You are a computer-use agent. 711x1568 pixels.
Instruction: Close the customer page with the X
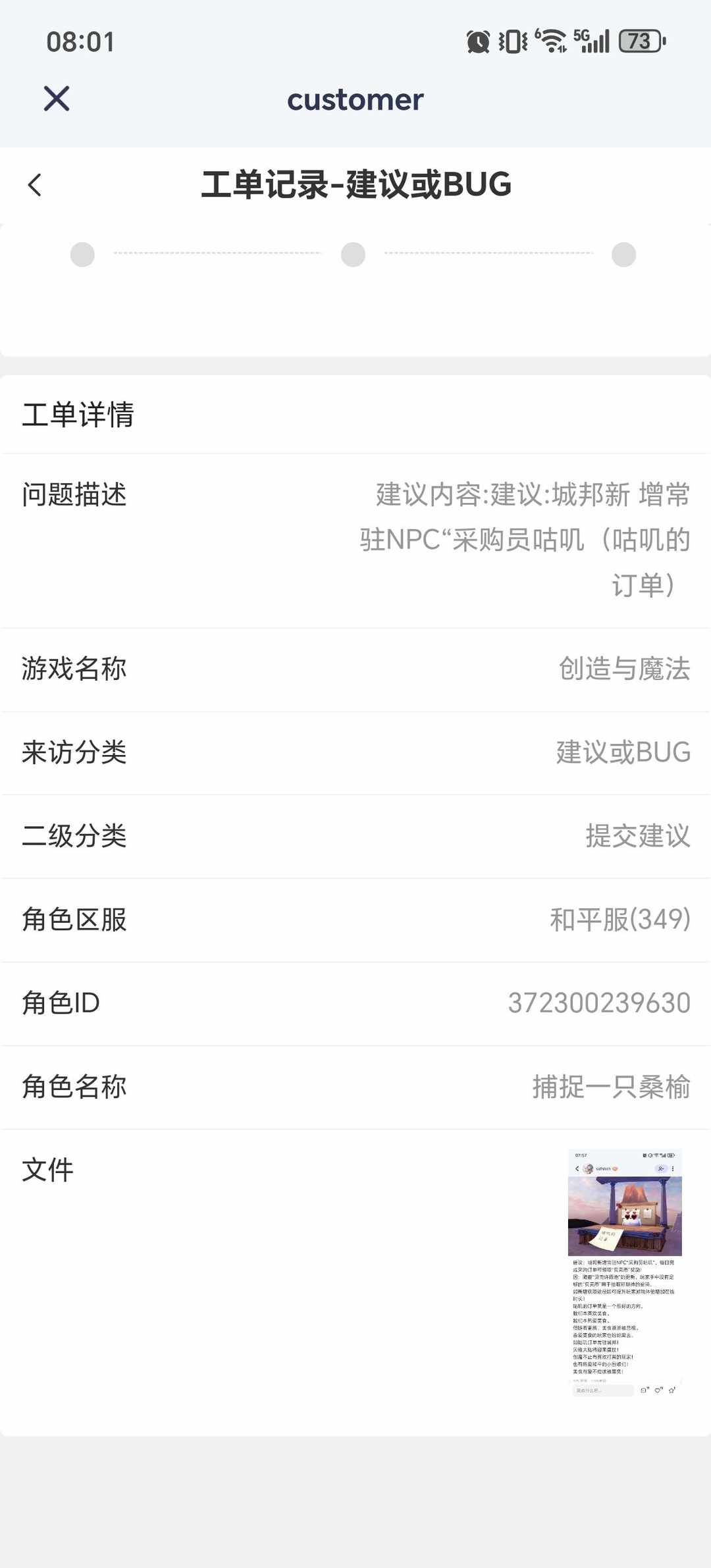tap(56, 99)
